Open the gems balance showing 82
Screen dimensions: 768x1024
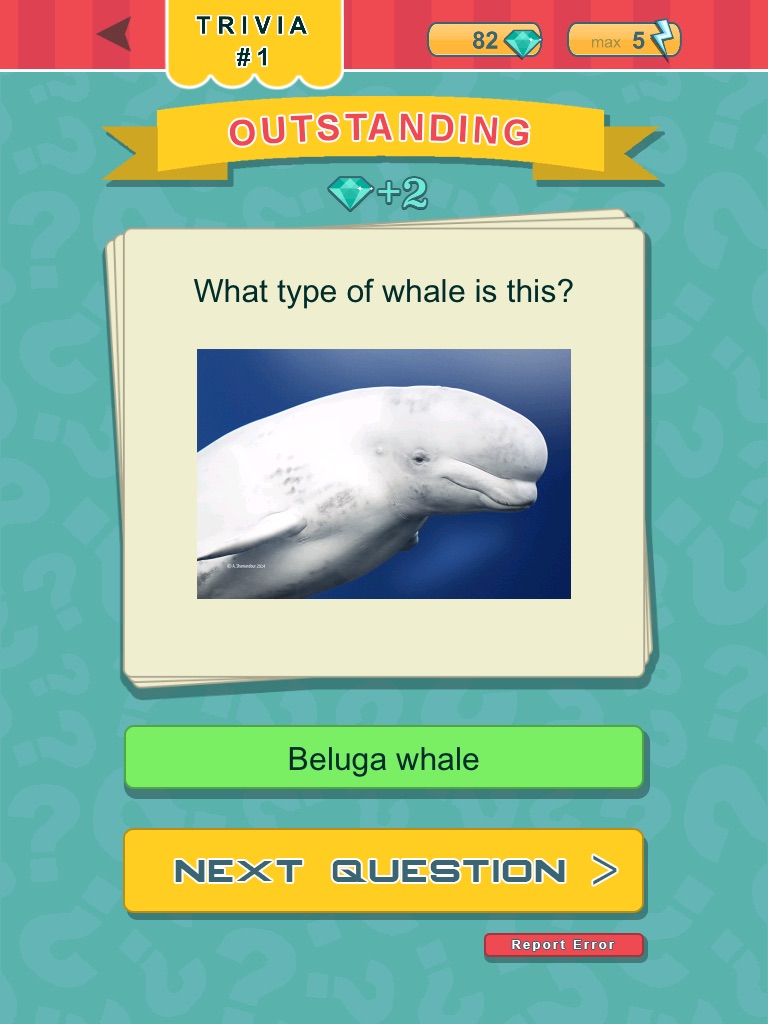tap(485, 40)
